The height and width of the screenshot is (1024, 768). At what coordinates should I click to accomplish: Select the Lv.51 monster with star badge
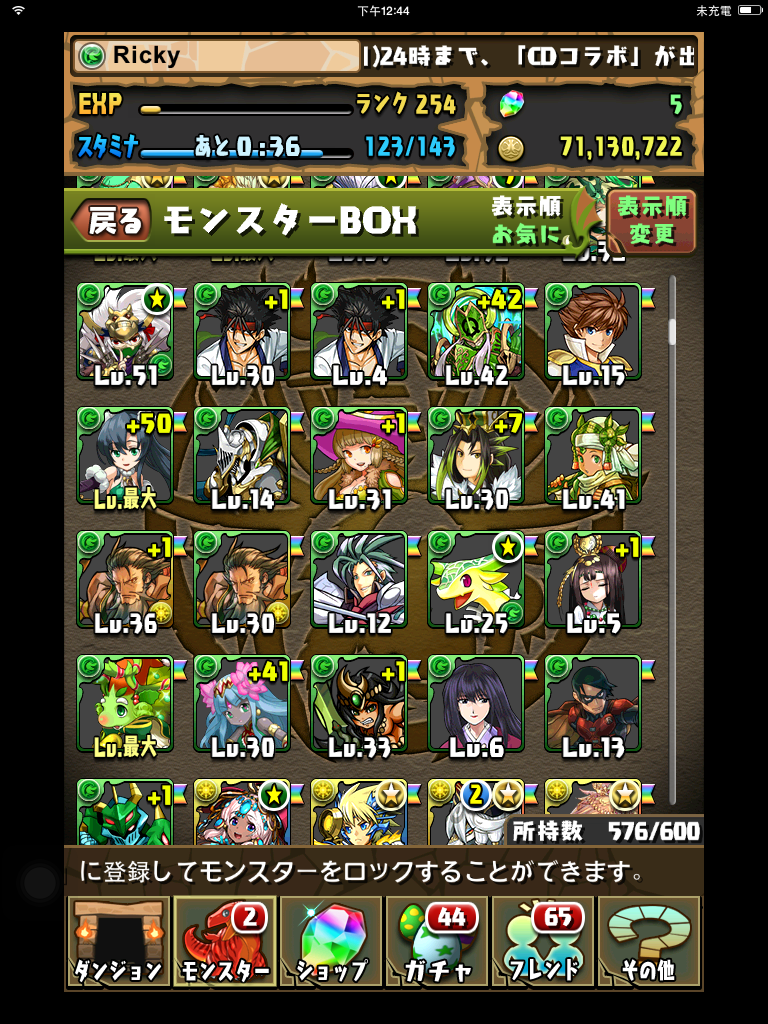pyautogui.click(x=125, y=333)
